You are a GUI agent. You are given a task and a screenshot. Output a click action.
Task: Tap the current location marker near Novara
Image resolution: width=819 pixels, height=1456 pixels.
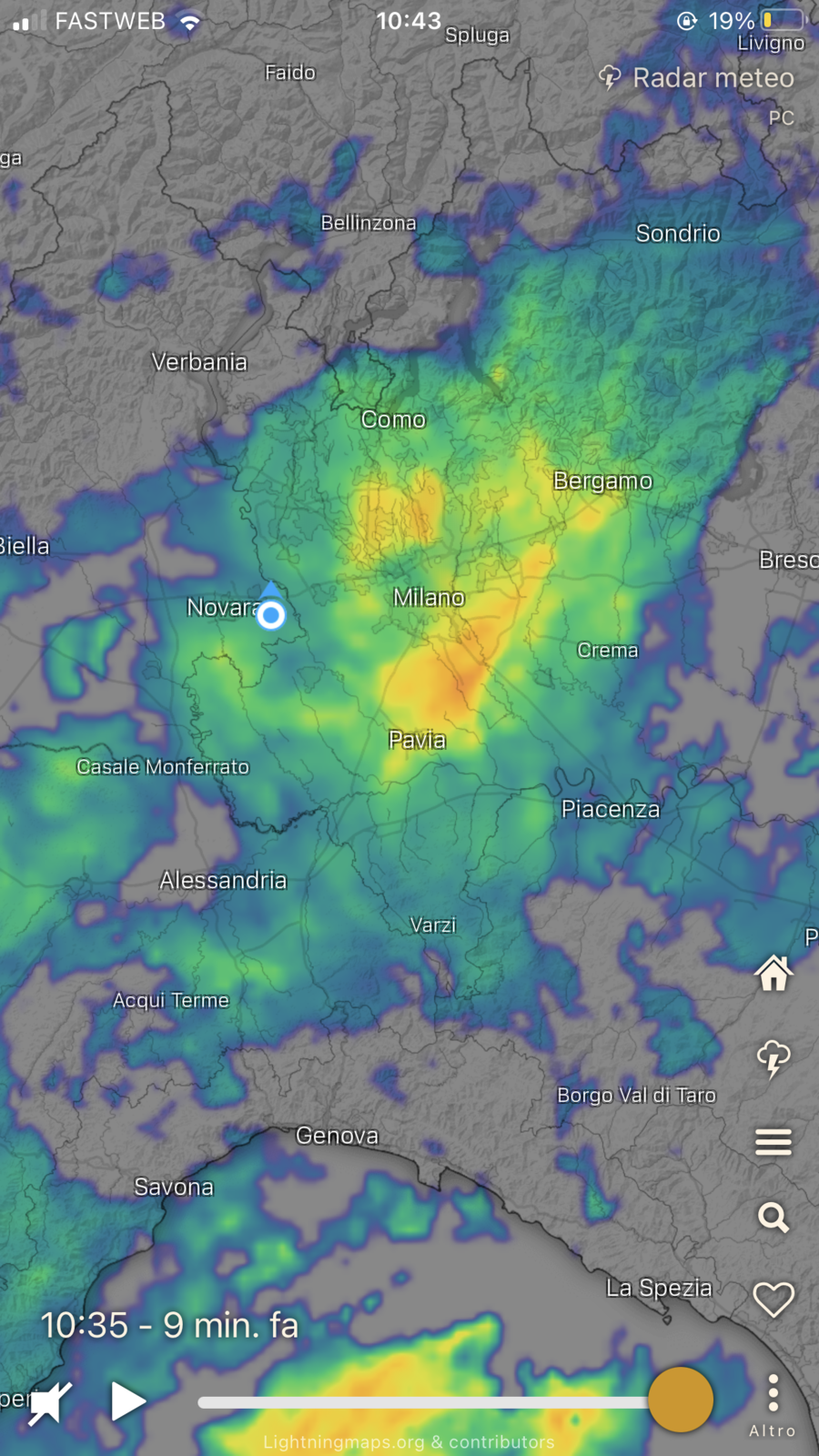pyautogui.click(x=270, y=614)
